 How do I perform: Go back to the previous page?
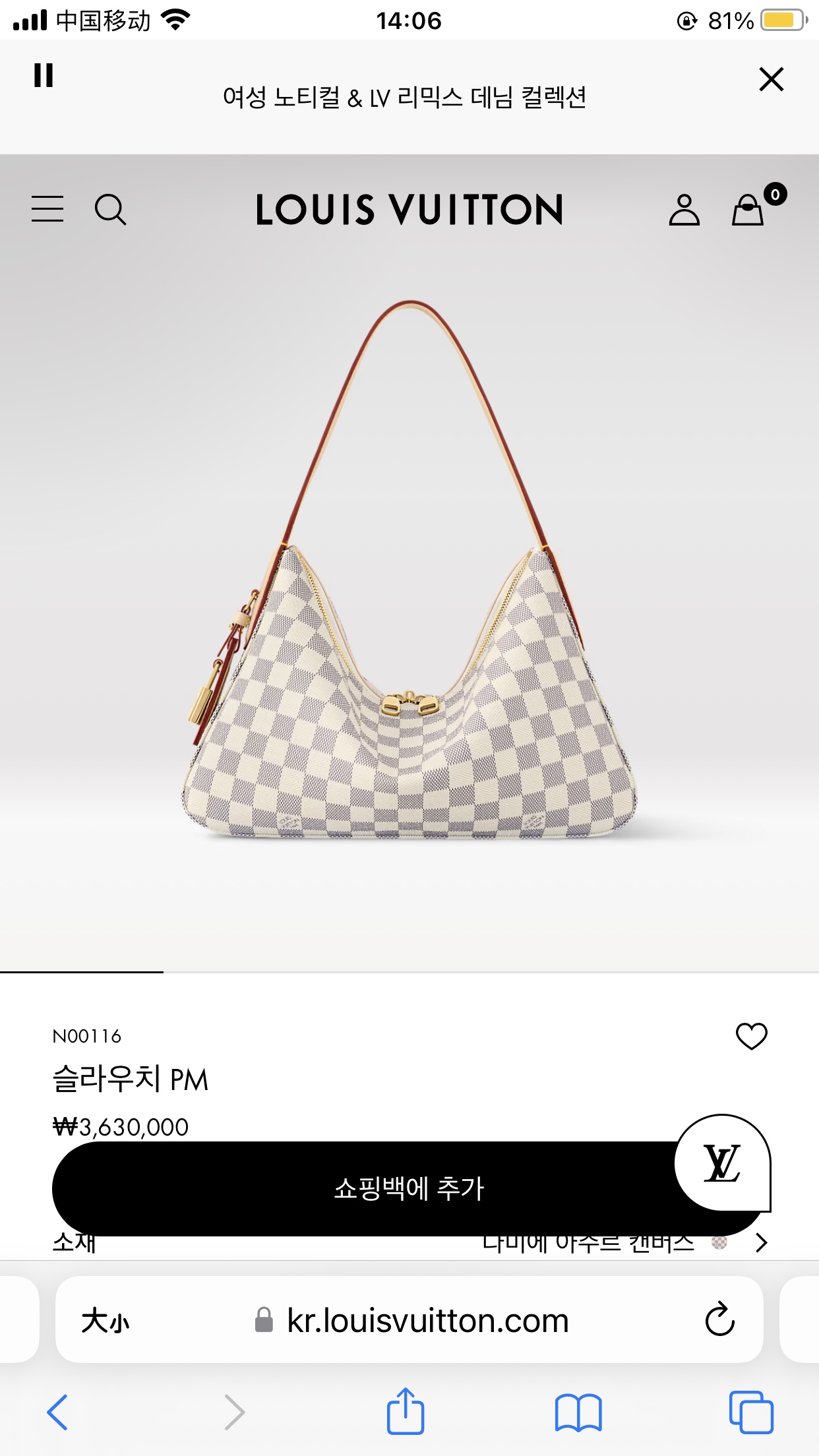tap(58, 1412)
